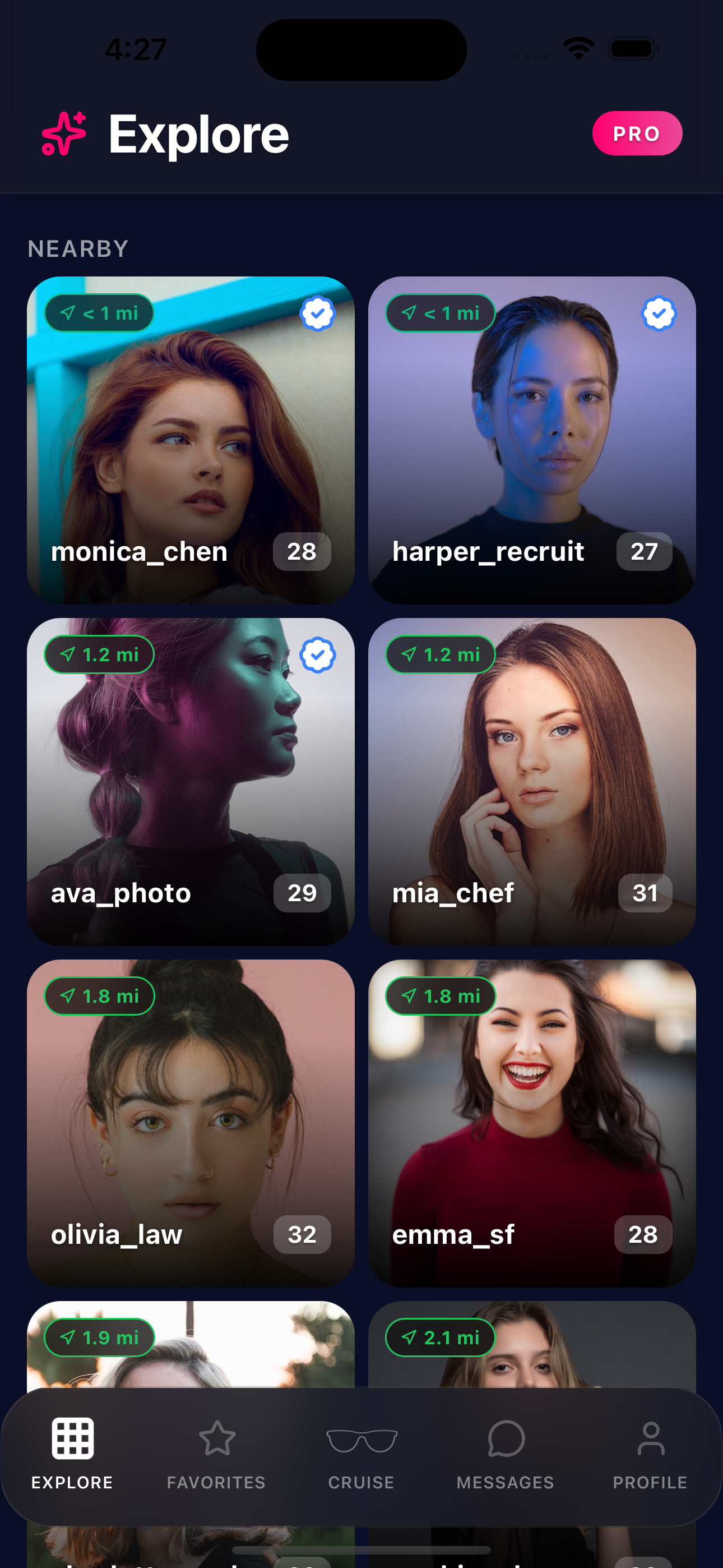This screenshot has height=1568, width=723.
Task: Select mia_chef's profile card
Action: pyautogui.click(x=531, y=781)
